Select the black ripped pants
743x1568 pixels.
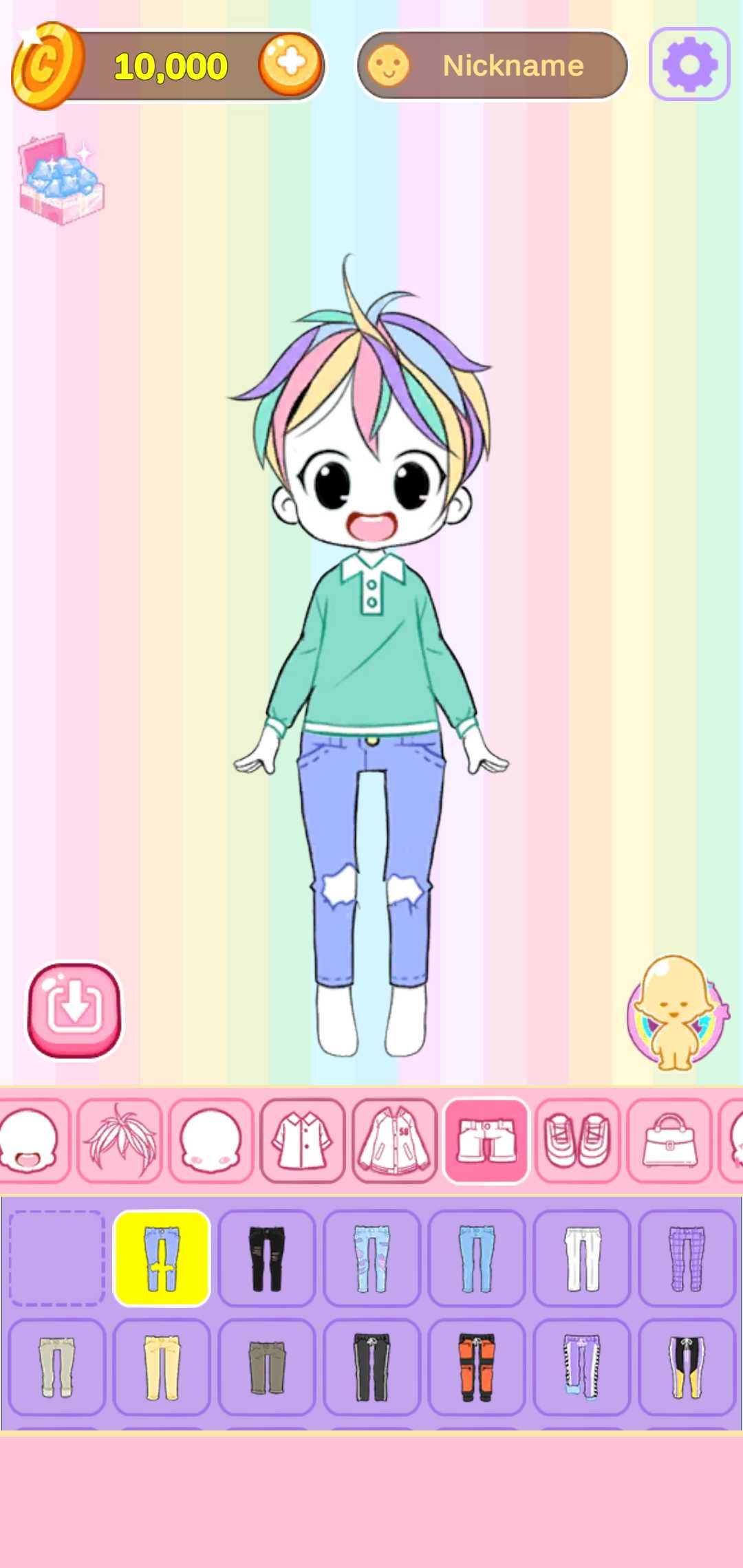pos(267,1258)
